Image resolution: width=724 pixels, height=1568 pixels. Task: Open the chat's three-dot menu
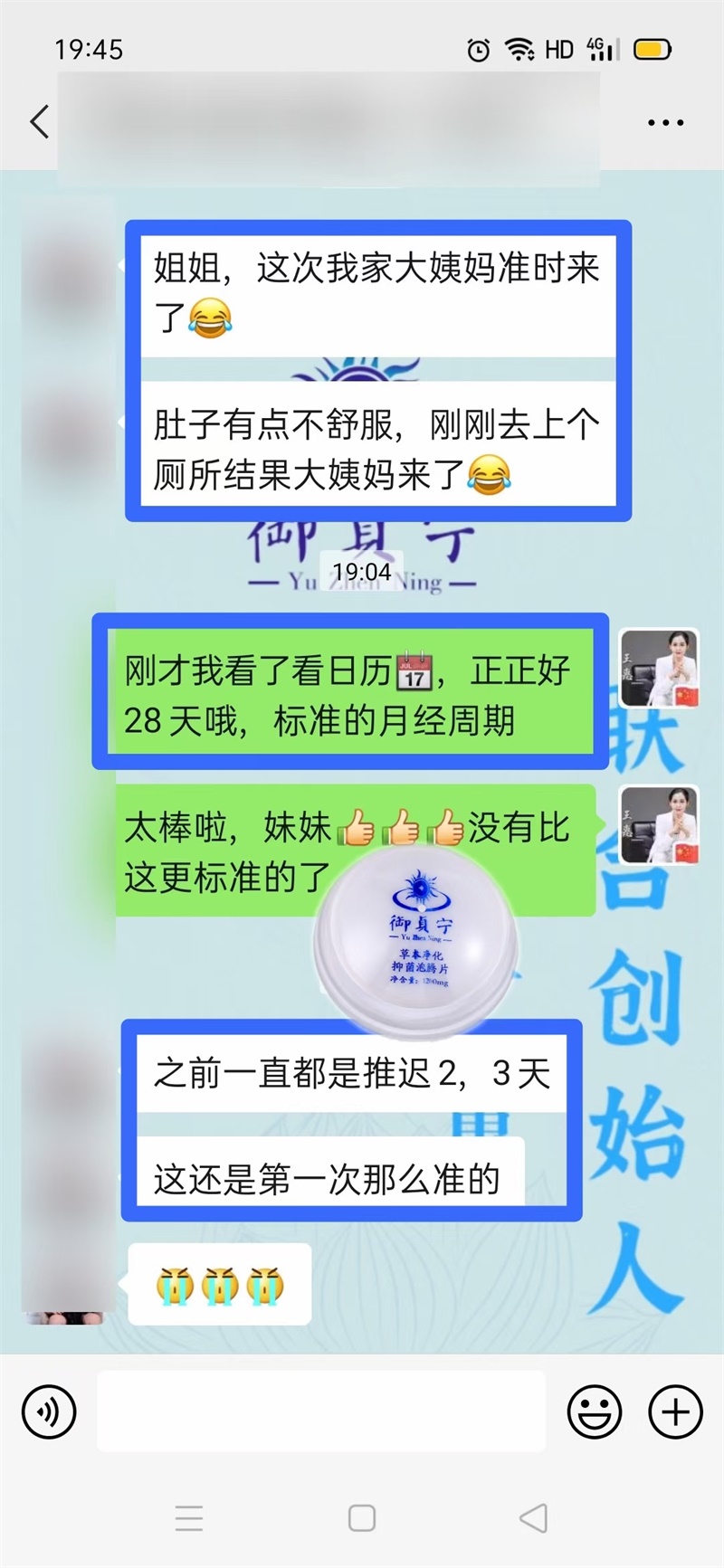(x=665, y=122)
